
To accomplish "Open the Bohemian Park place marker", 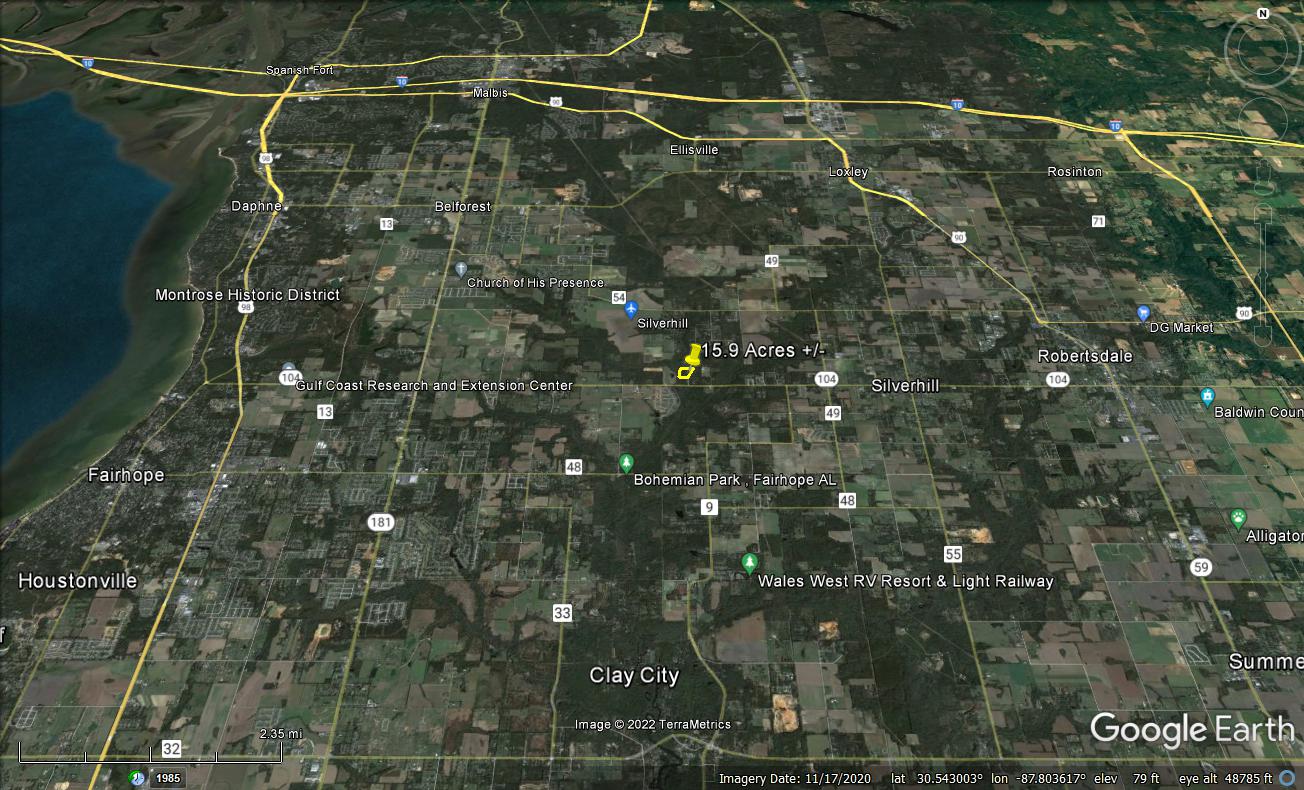I will pos(626,463).
